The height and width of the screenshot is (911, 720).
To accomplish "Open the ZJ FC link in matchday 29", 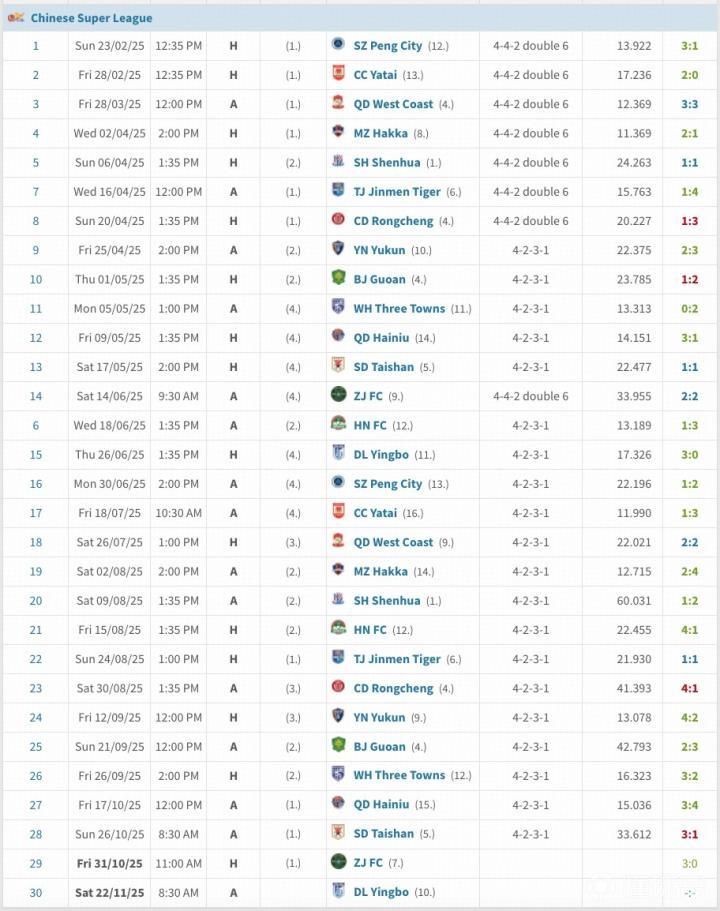I will (x=368, y=863).
